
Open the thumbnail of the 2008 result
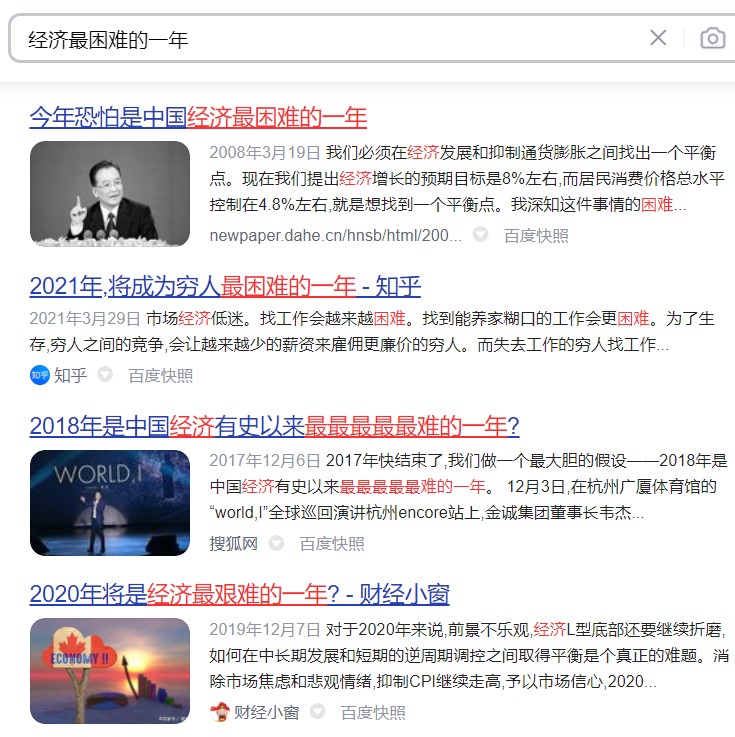point(110,194)
